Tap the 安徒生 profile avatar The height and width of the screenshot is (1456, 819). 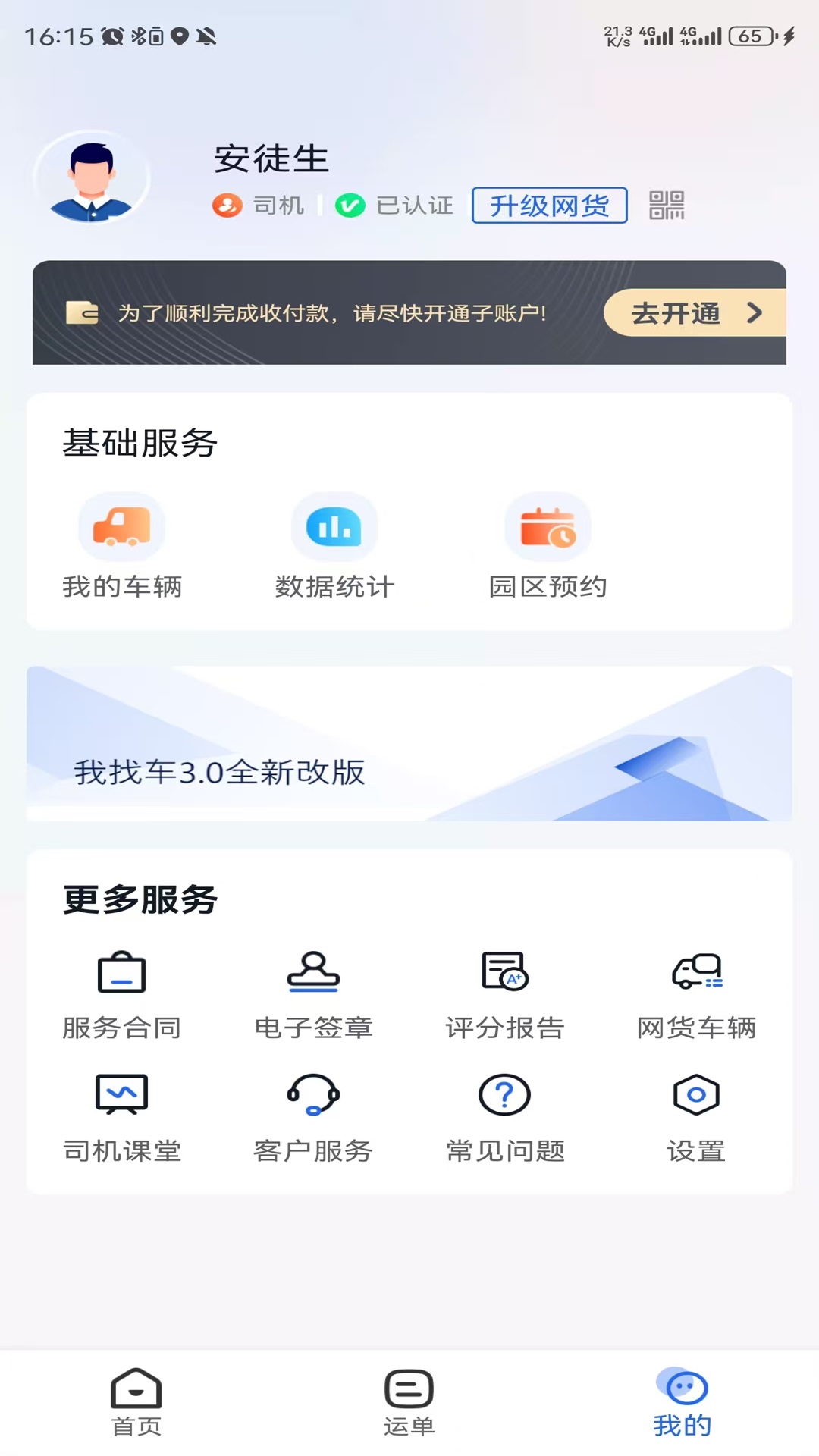click(x=90, y=178)
